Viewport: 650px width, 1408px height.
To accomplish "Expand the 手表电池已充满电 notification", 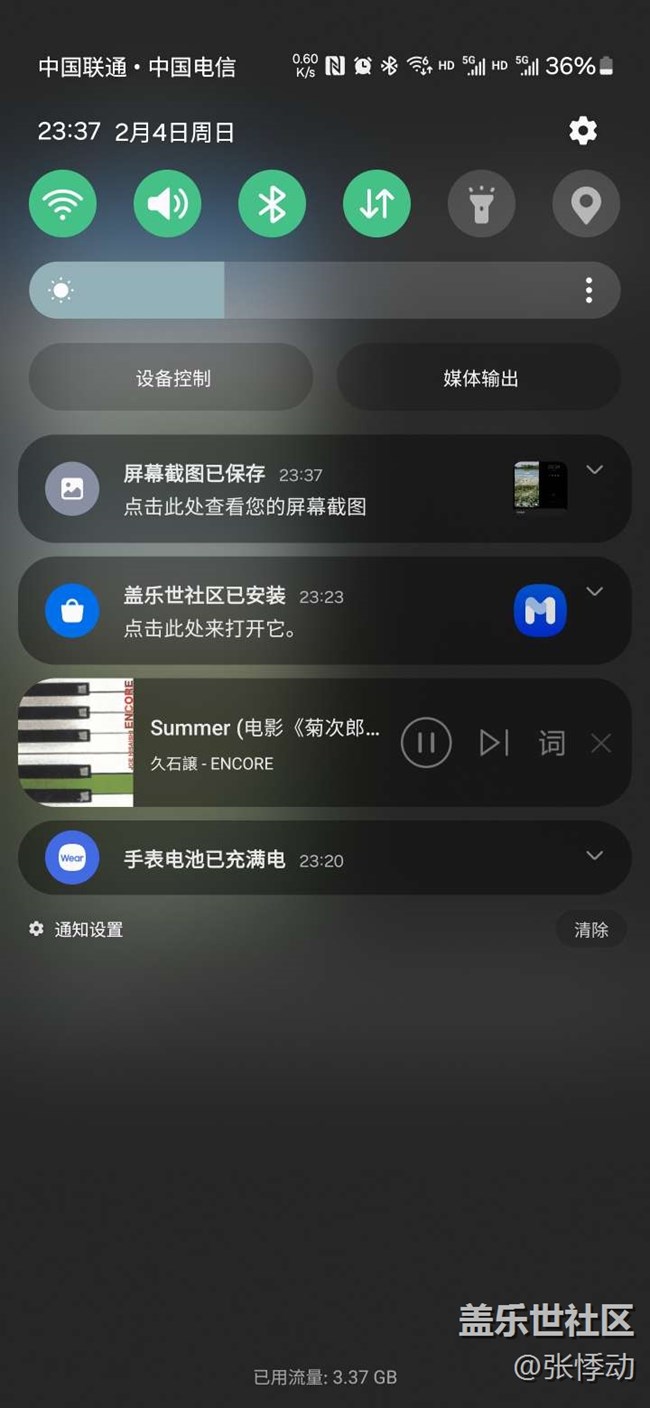I will 594,856.
